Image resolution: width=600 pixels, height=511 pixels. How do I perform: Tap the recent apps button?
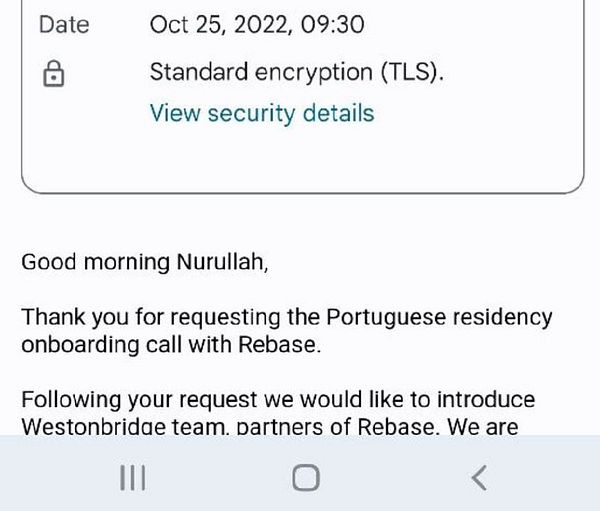point(132,479)
